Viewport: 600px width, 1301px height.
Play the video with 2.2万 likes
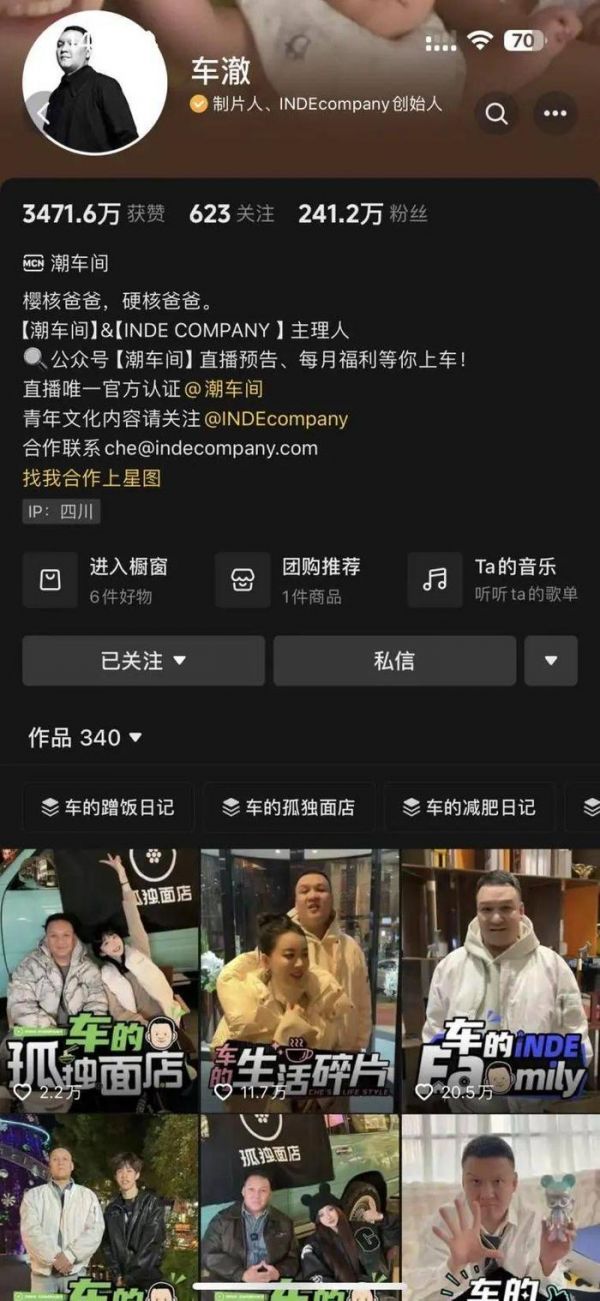coord(99,980)
